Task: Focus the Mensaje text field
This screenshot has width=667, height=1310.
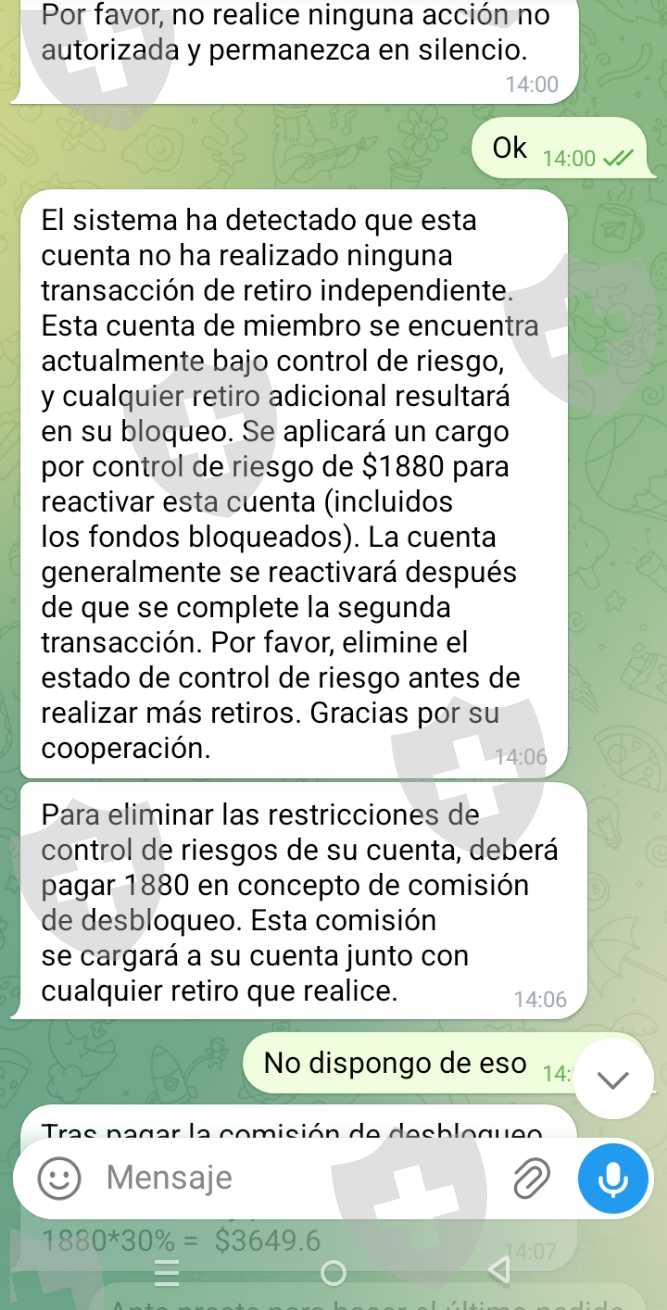Action: pos(300,1178)
